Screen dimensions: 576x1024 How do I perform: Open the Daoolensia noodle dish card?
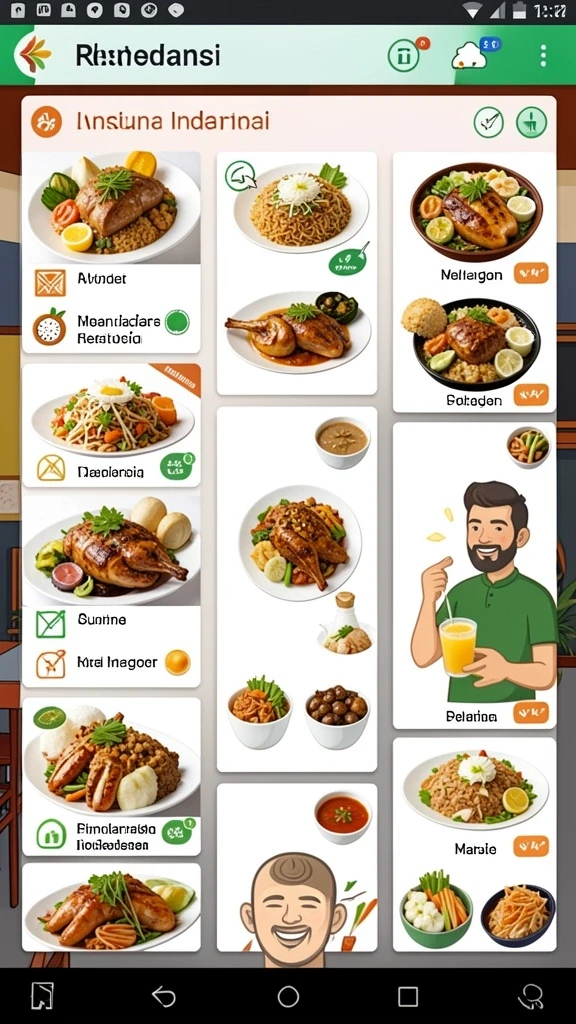111,425
